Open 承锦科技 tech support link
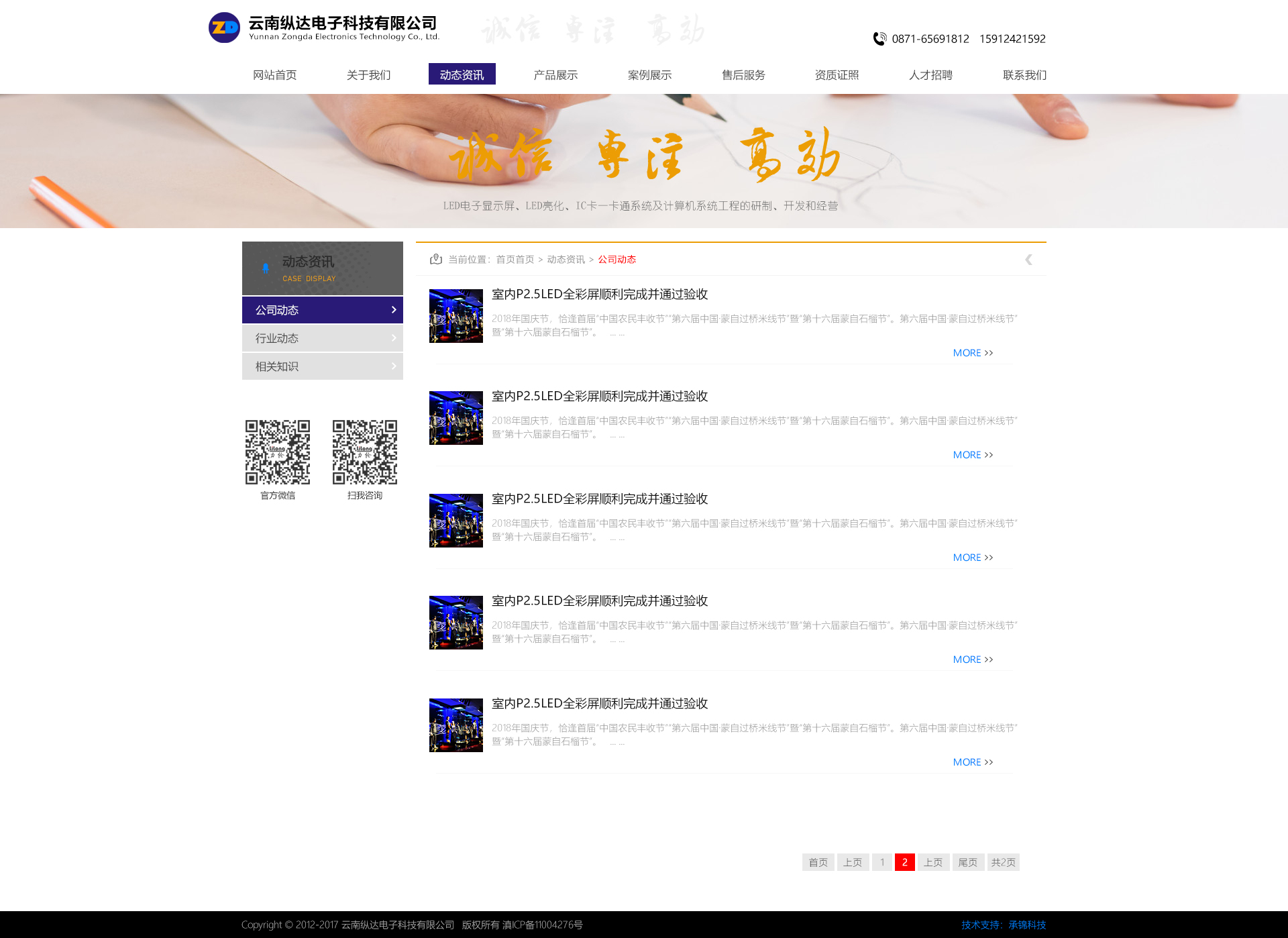 click(x=1027, y=925)
